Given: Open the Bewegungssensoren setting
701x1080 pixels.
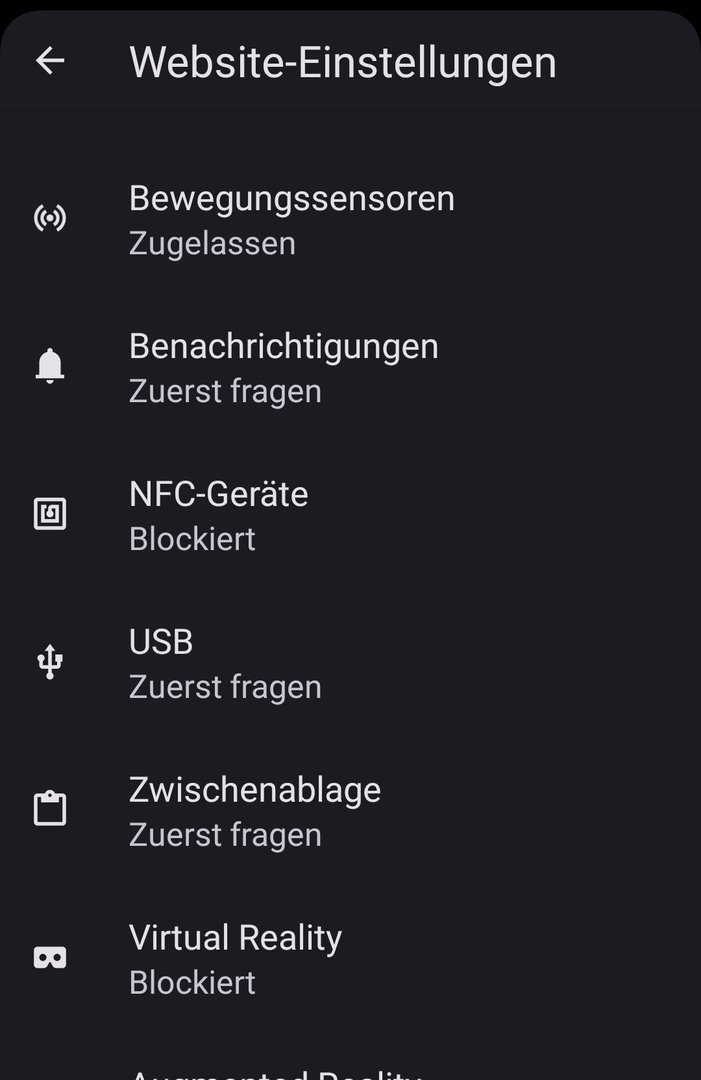Looking at the screenshot, I should (x=292, y=220).
